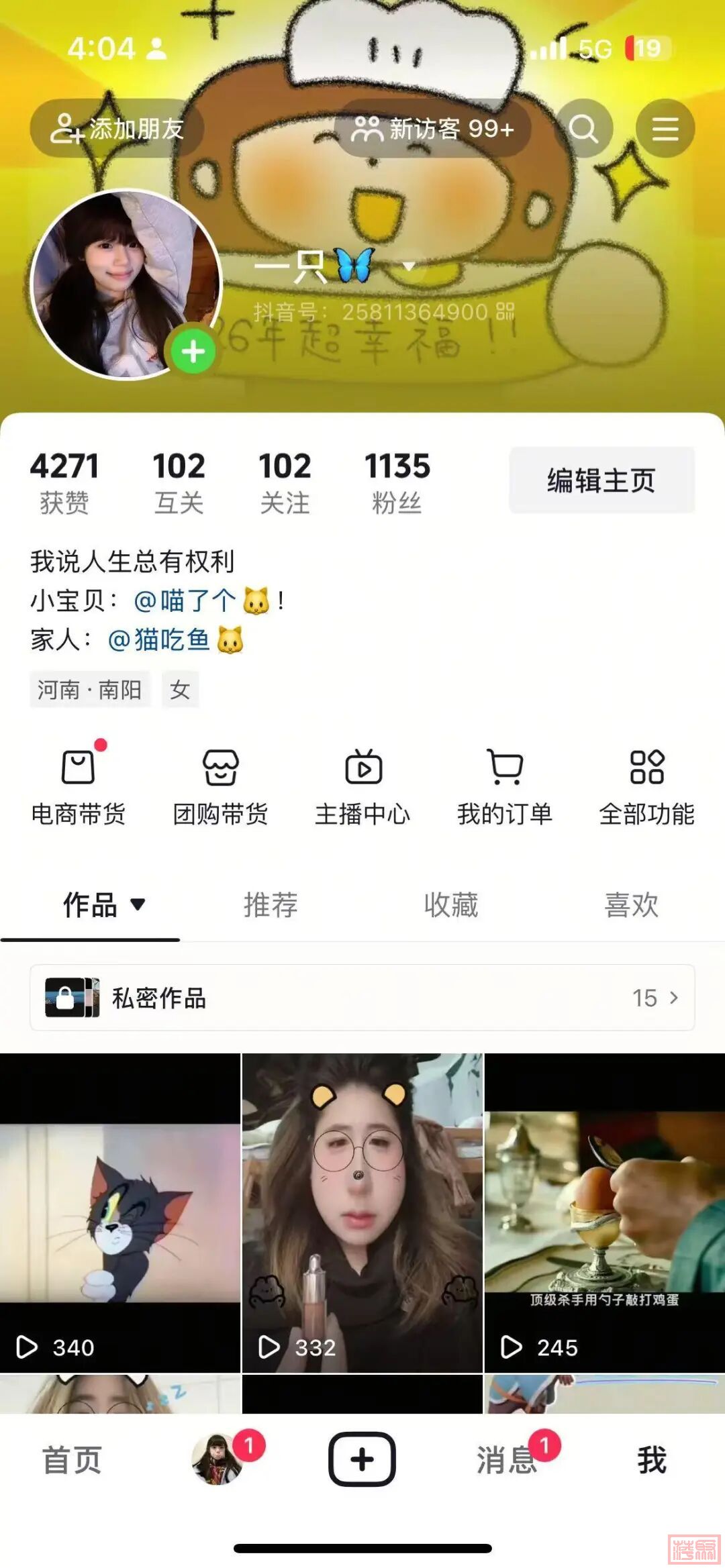This screenshot has height=1568, width=725.
Task: Open the 电商带货 shortcut
Action: (79, 786)
